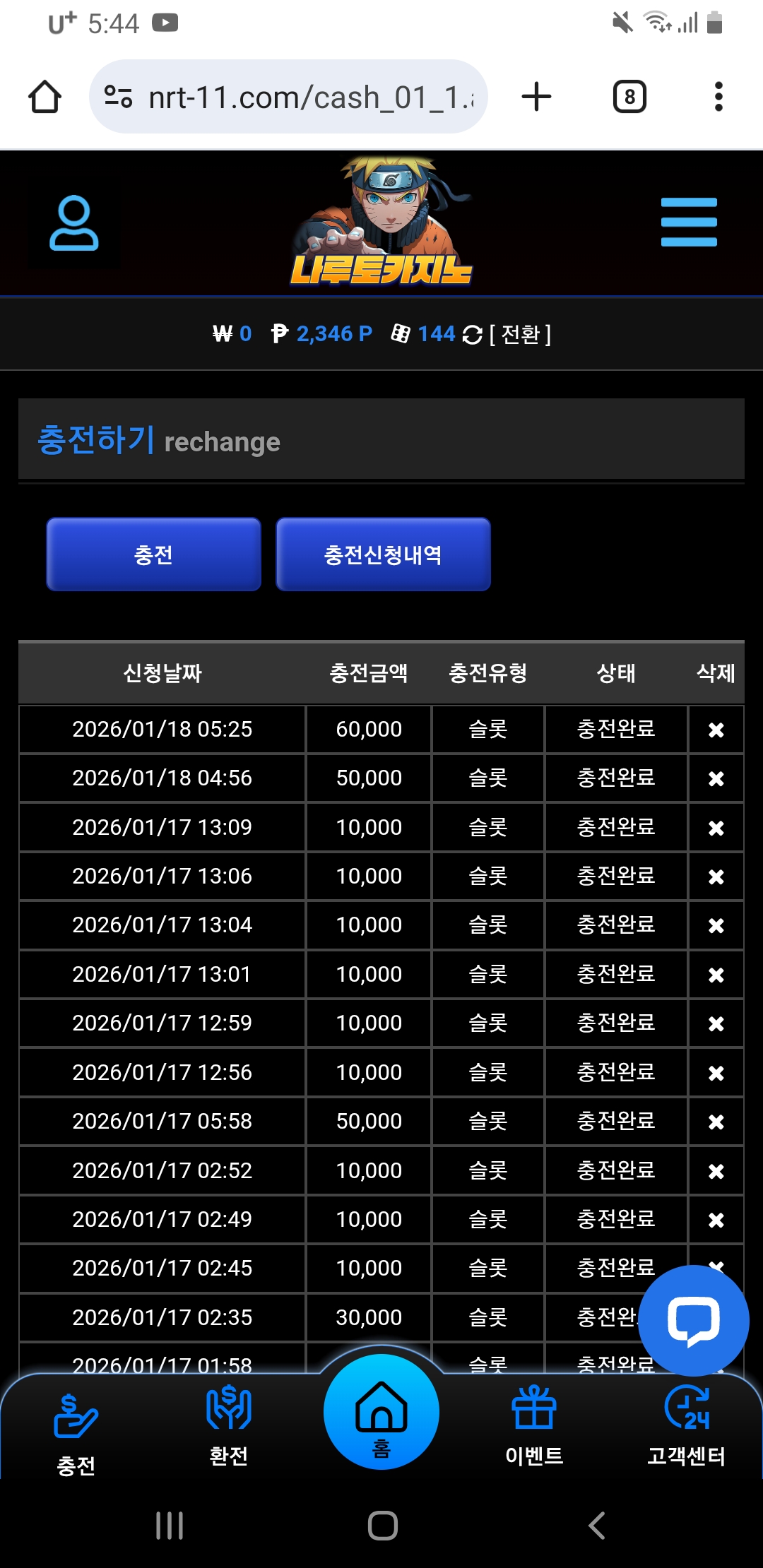Viewport: 763px width, 1568px height.
Task: Open the user profile icon
Action: pos(73,223)
